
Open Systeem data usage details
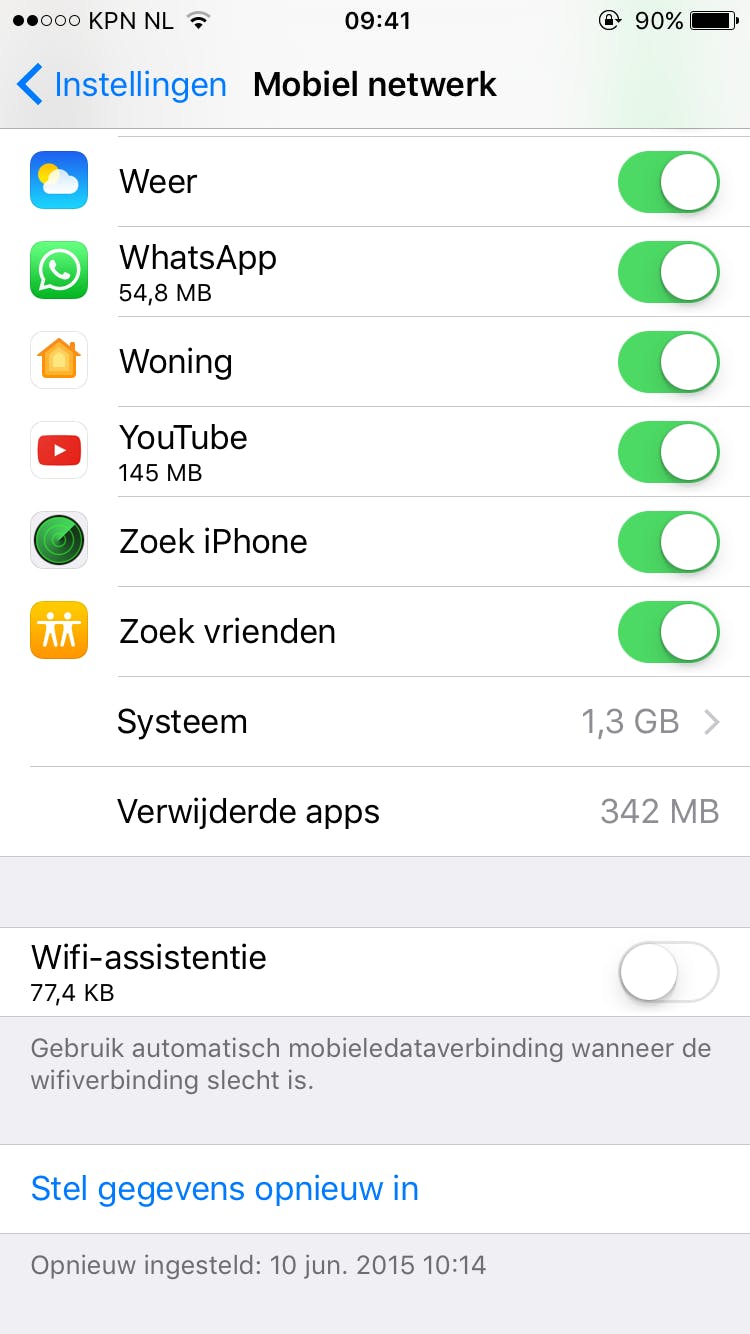[375, 721]
